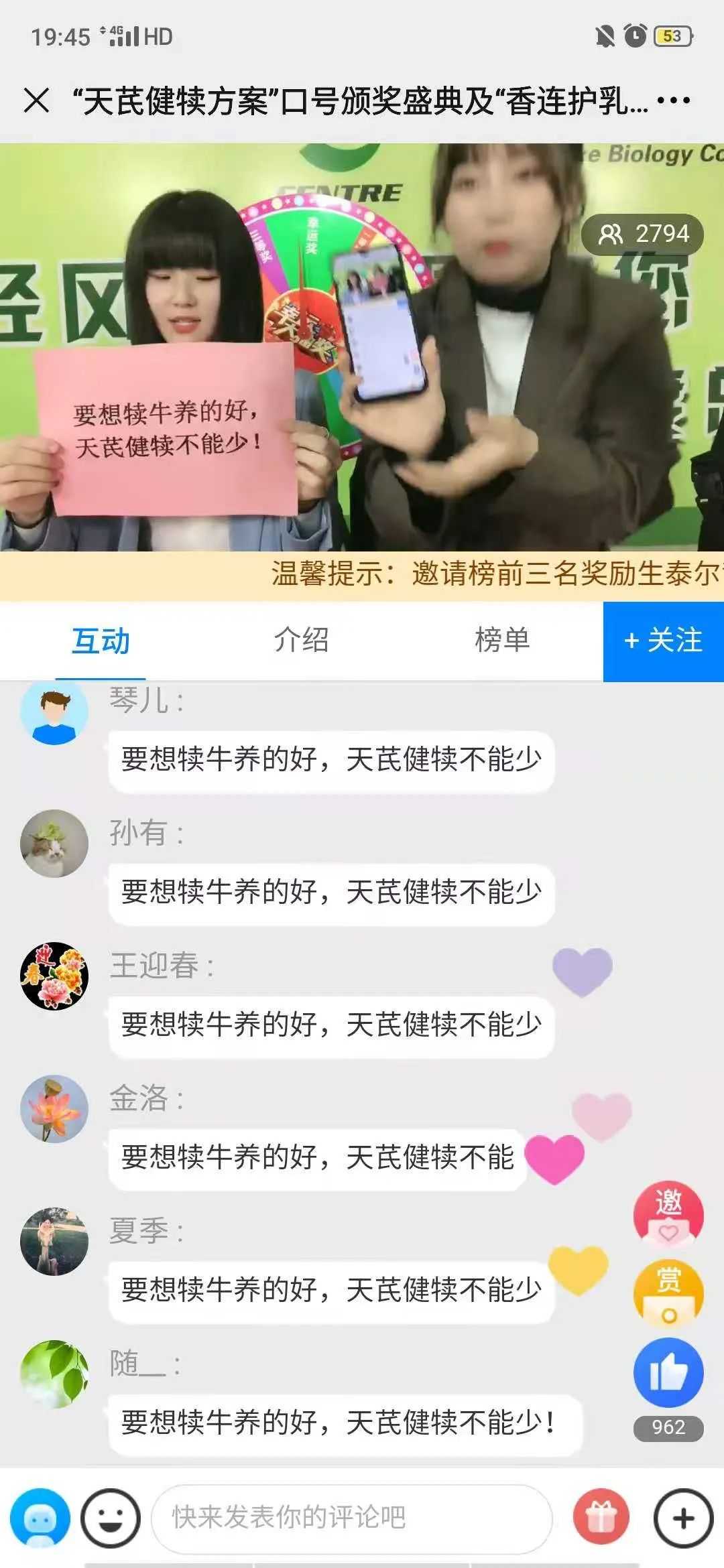Open 王迎春's profile avatar

click(54, 976)
